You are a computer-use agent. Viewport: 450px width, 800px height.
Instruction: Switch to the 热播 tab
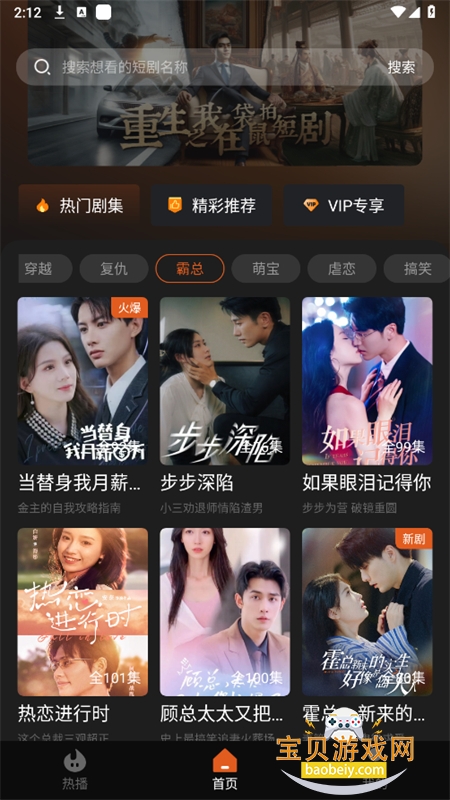(x=75, y=770)
